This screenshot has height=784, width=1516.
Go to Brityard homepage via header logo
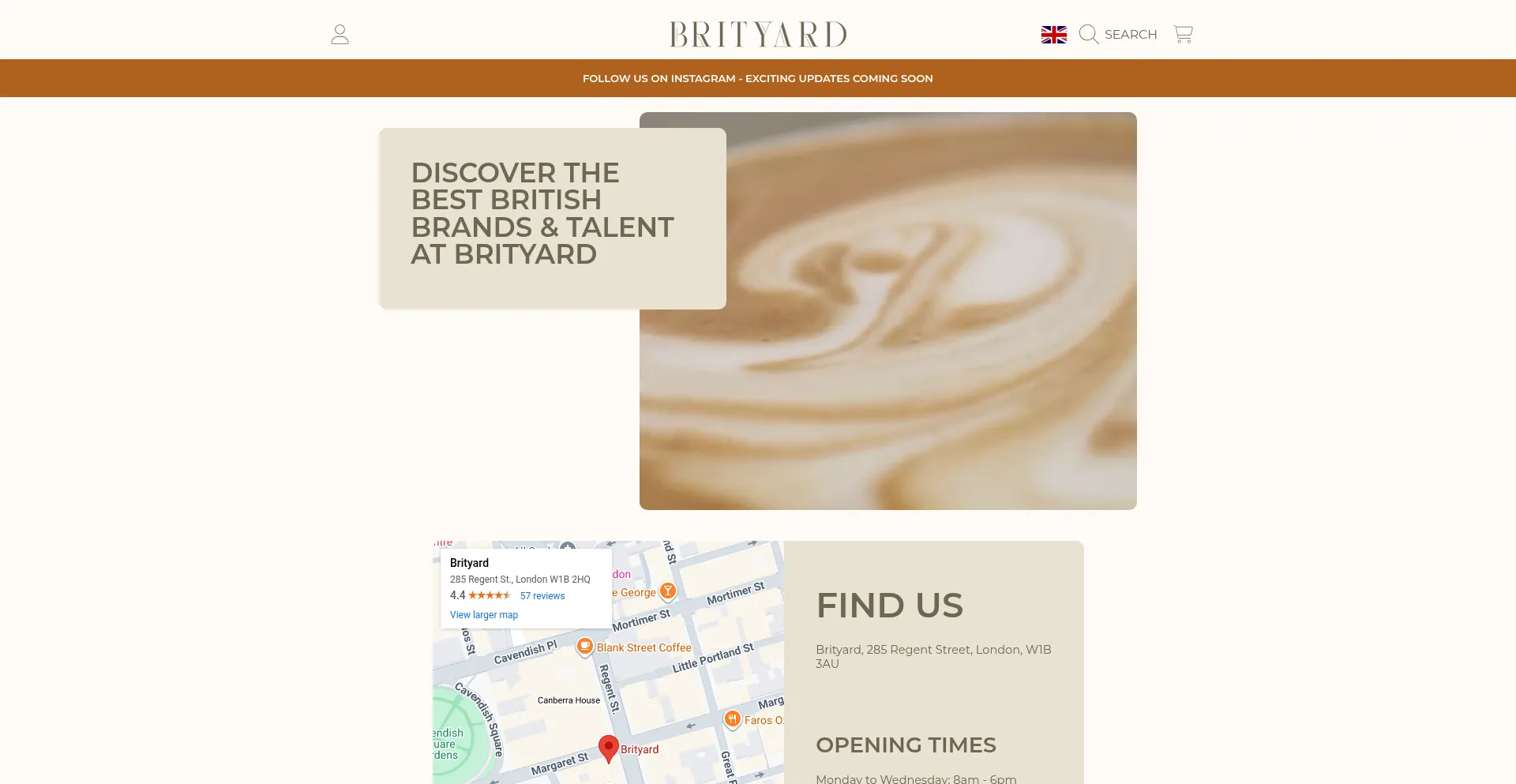click(757, 34)
